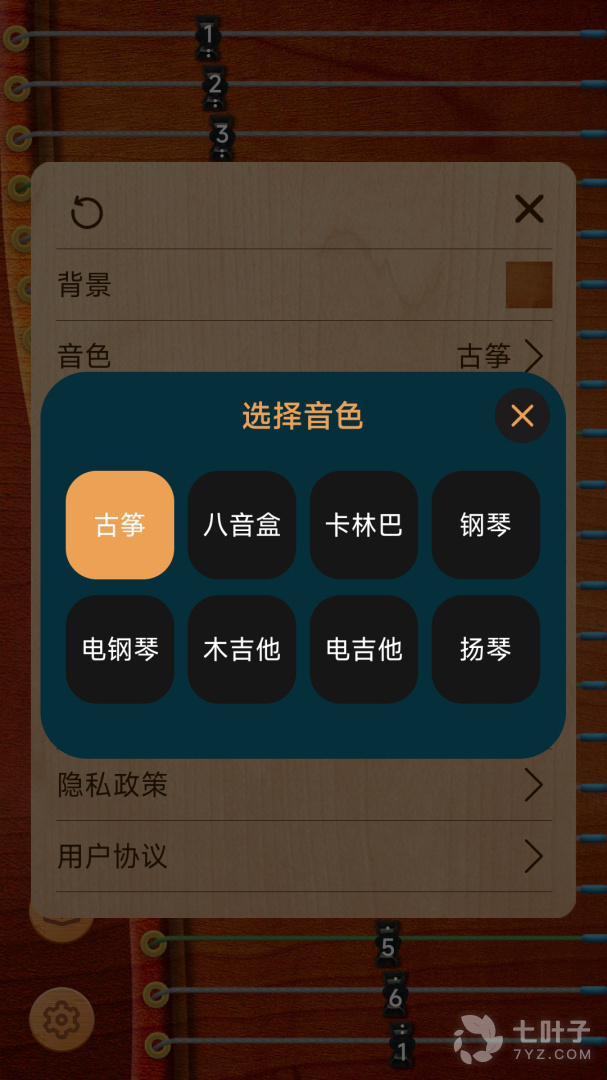This screenshot has width=607, height=1080.
Task: Open 用户协议
Action: pyautogui.click(x=300, y=856)
